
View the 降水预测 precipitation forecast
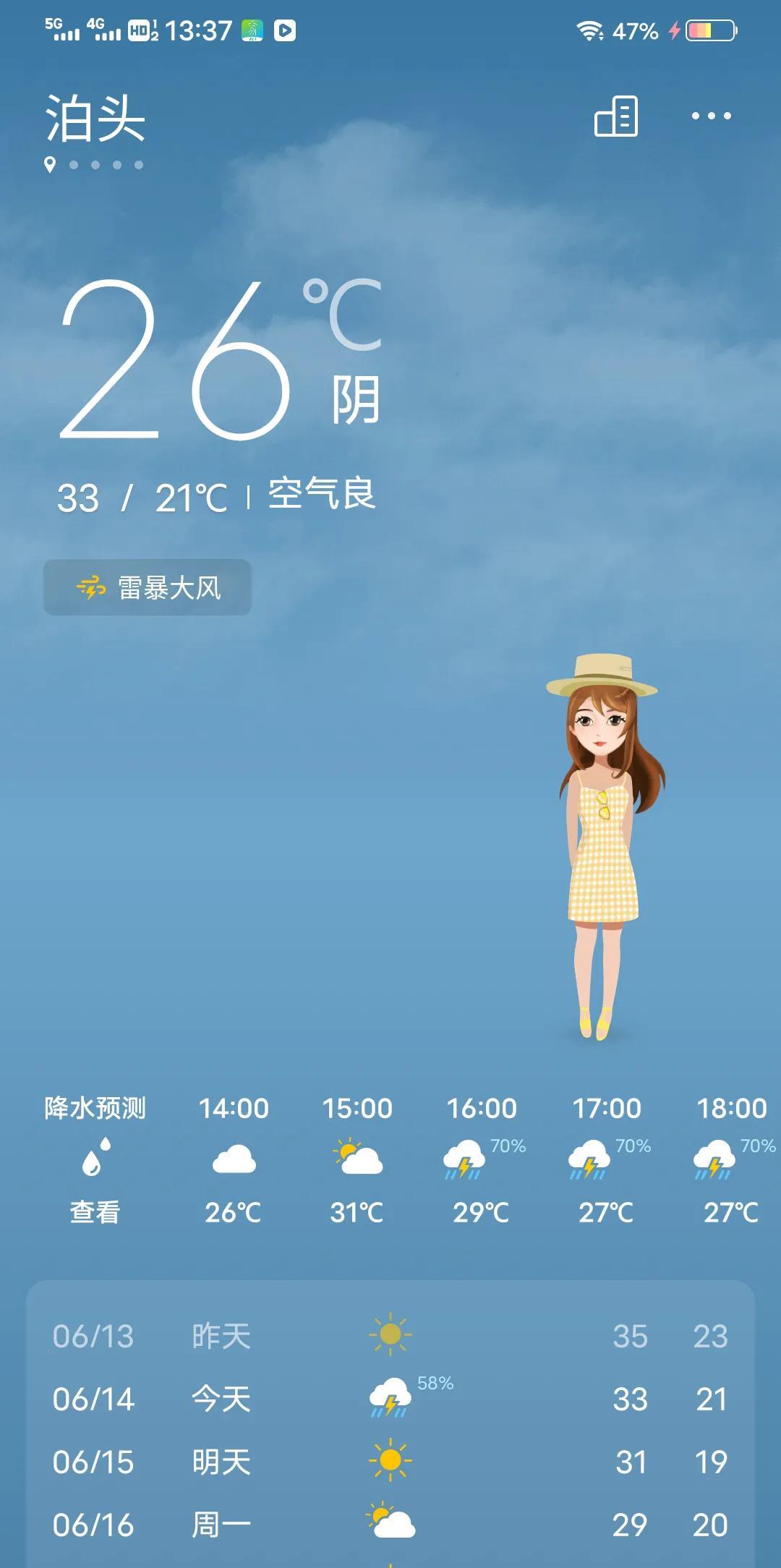[95, 1159]
